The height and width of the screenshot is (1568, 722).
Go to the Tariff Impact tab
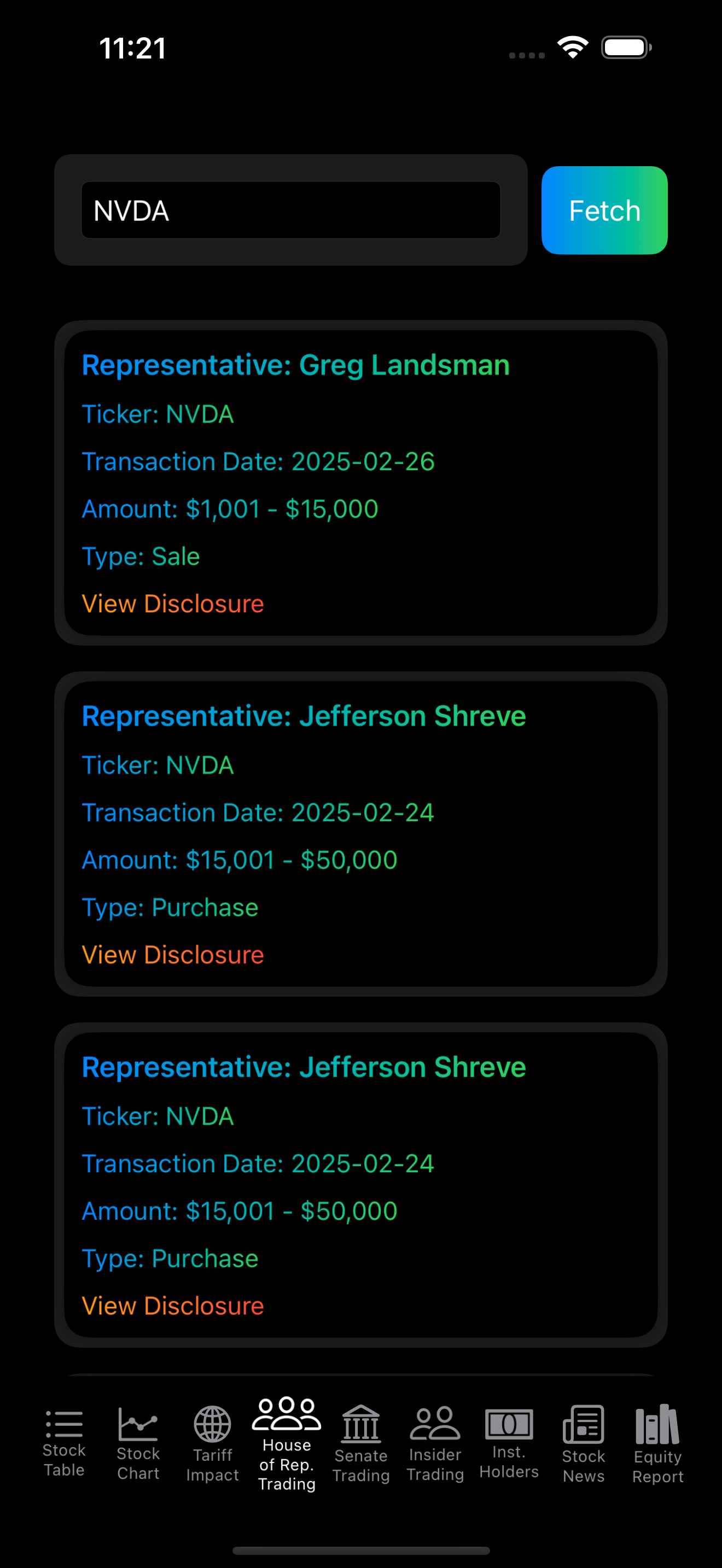[x=212, y=1444]
